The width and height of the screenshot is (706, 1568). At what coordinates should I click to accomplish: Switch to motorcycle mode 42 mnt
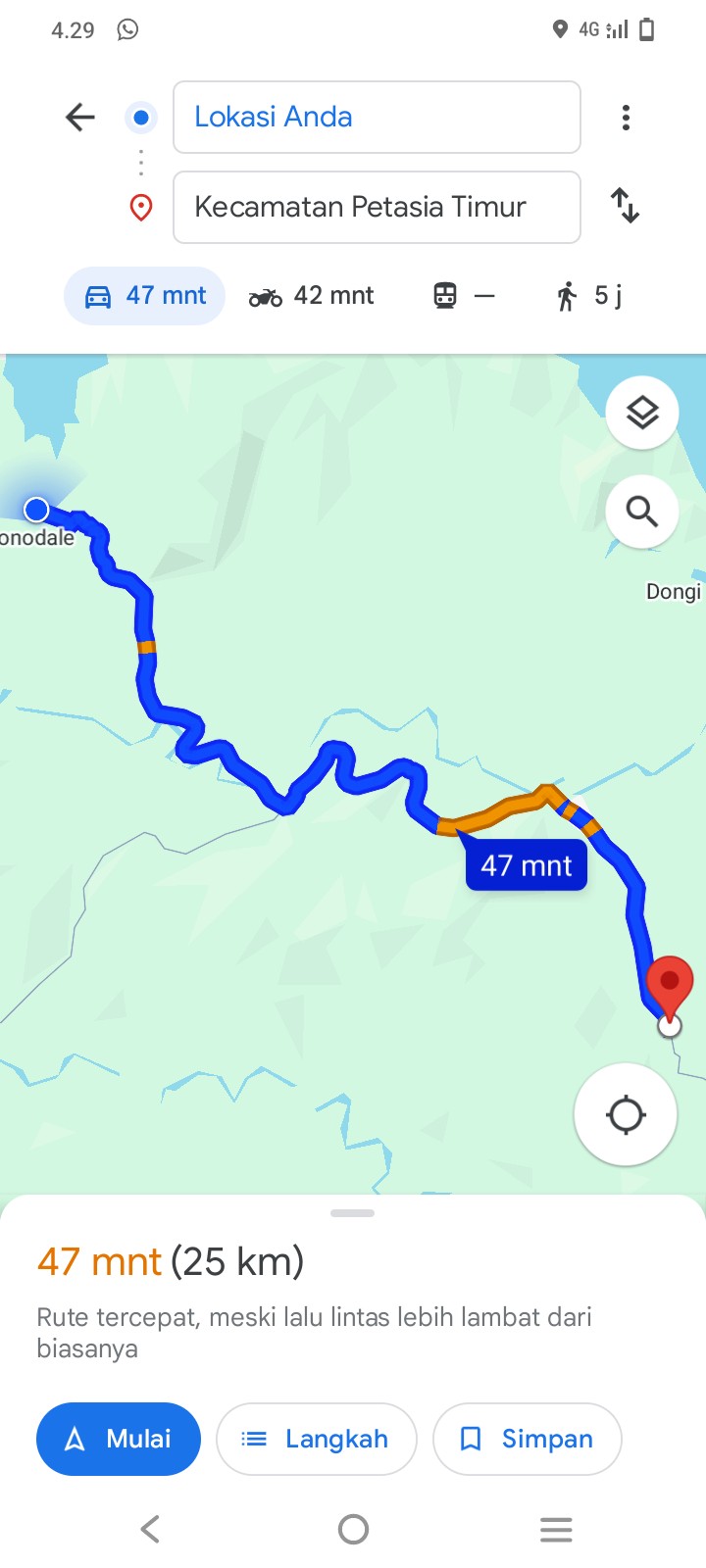coord(311,295)
